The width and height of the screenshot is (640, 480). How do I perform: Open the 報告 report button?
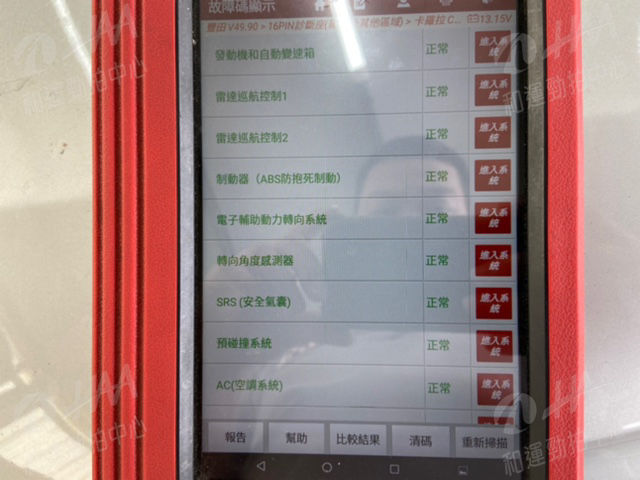click(x=236, y=437)
